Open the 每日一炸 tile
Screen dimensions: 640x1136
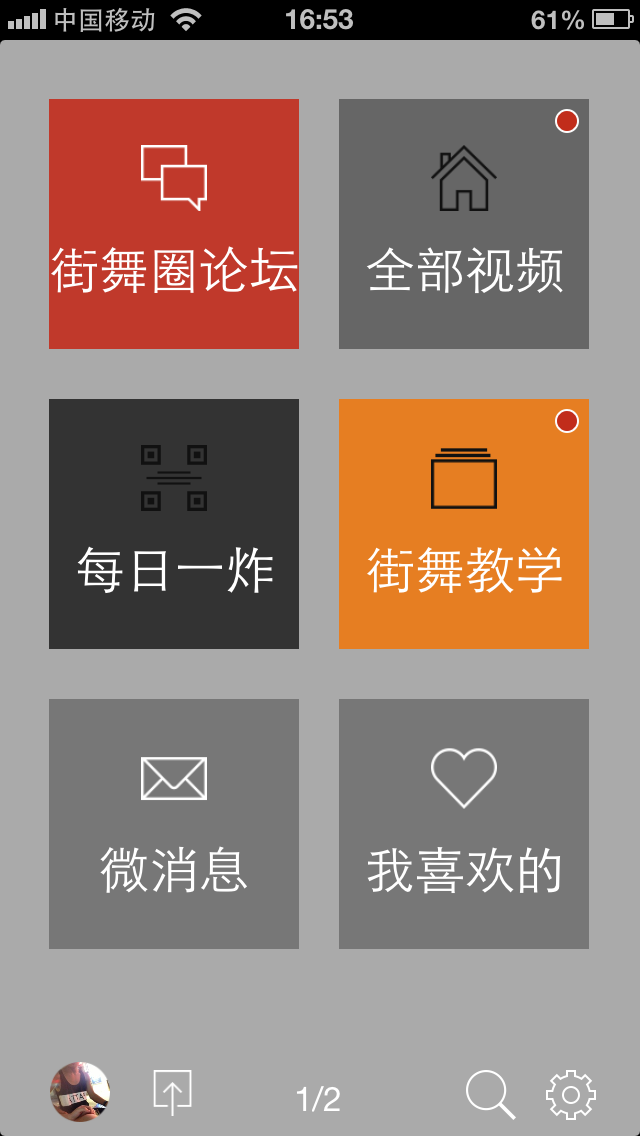coord(174,524)
